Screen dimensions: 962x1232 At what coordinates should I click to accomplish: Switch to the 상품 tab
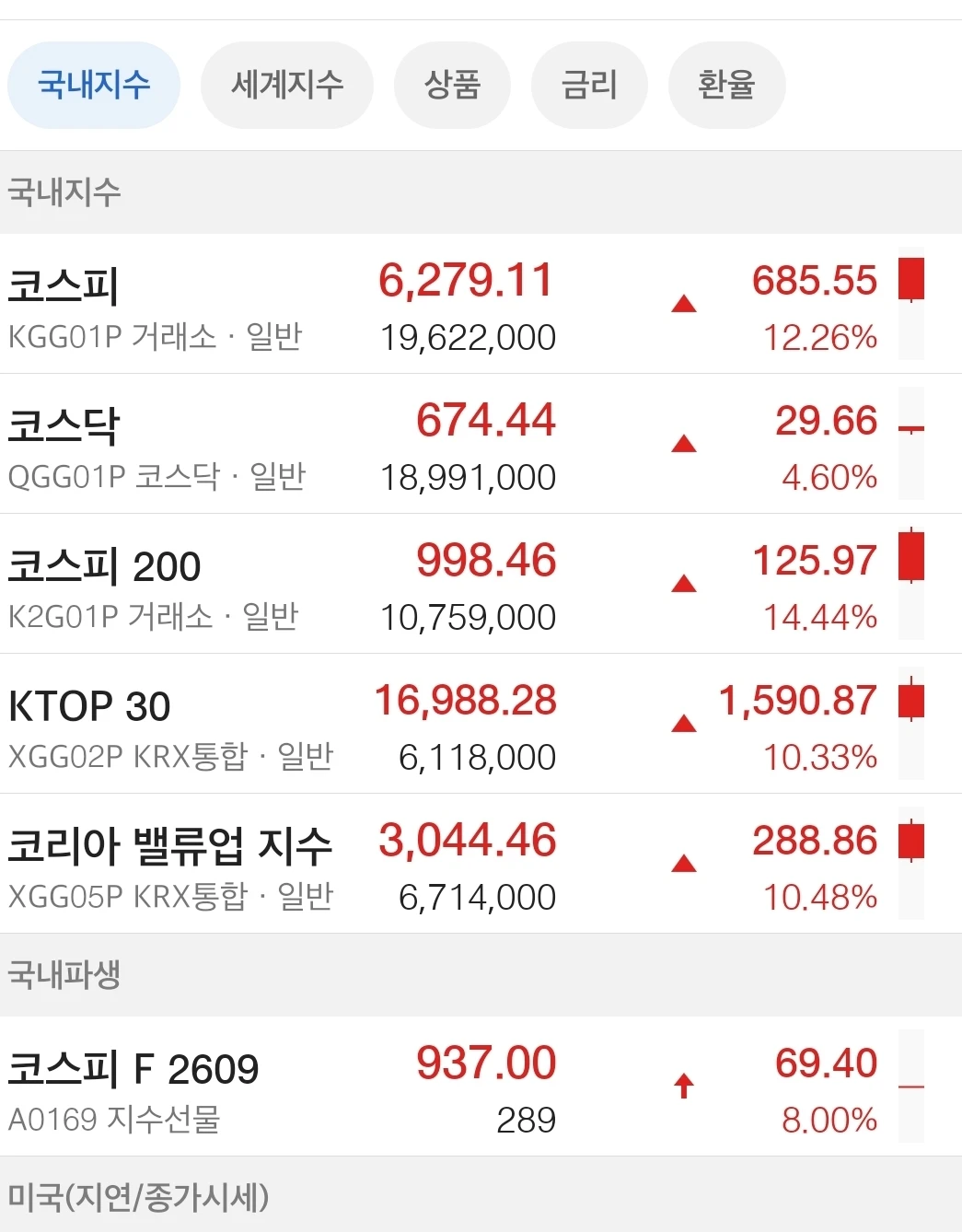452,85
